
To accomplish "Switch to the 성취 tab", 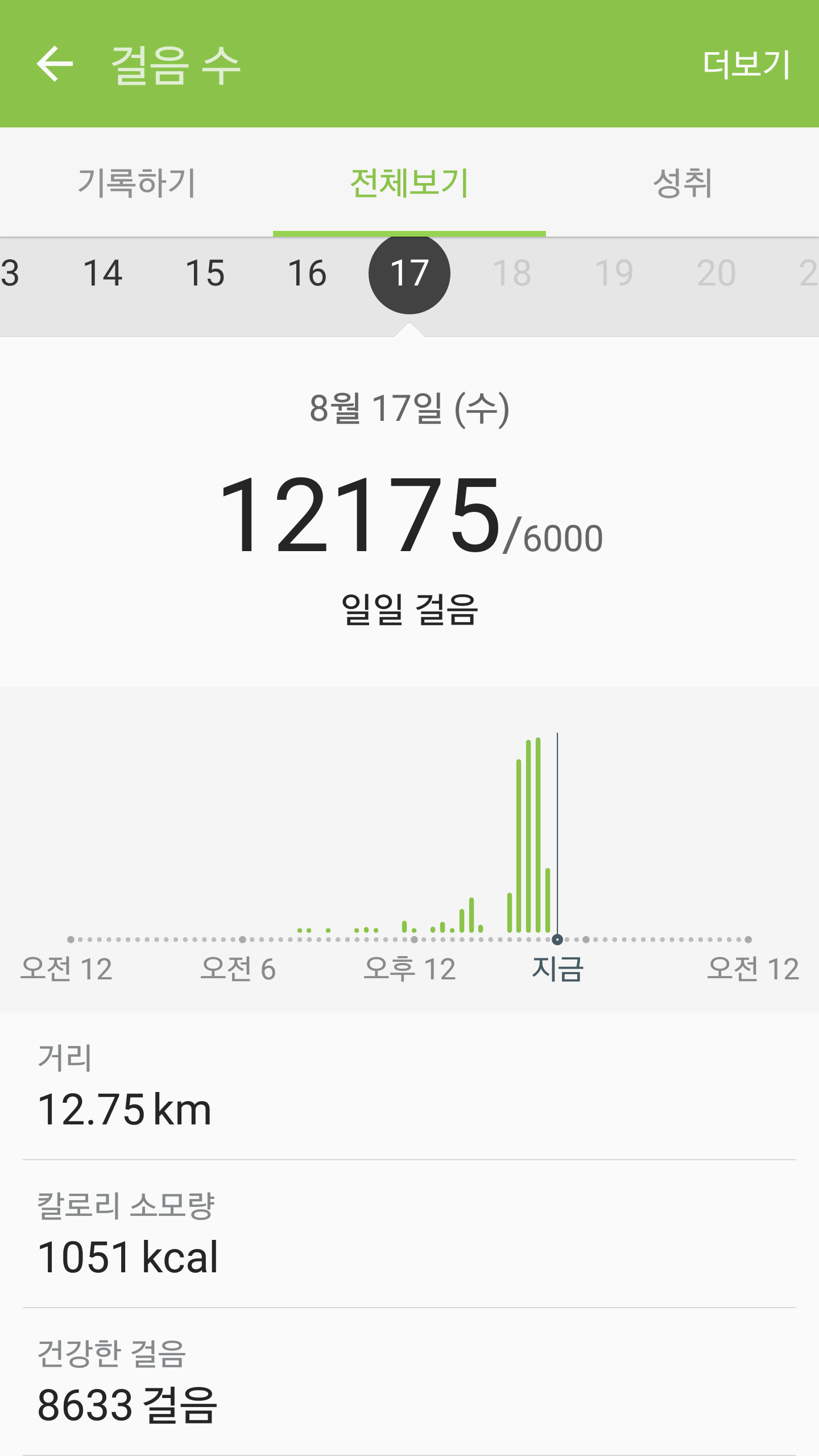I will point(682,183).
